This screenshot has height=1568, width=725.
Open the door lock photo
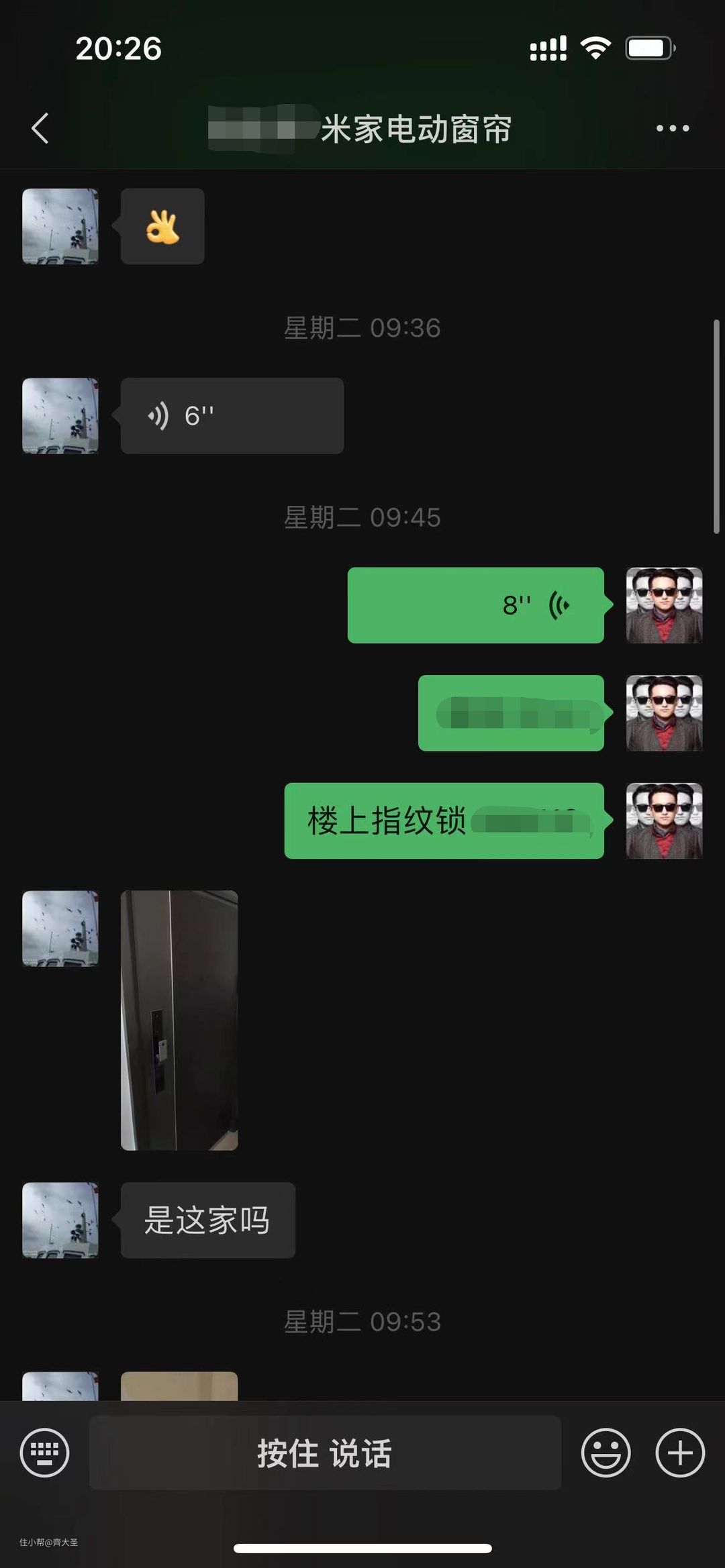[179, 1020]
